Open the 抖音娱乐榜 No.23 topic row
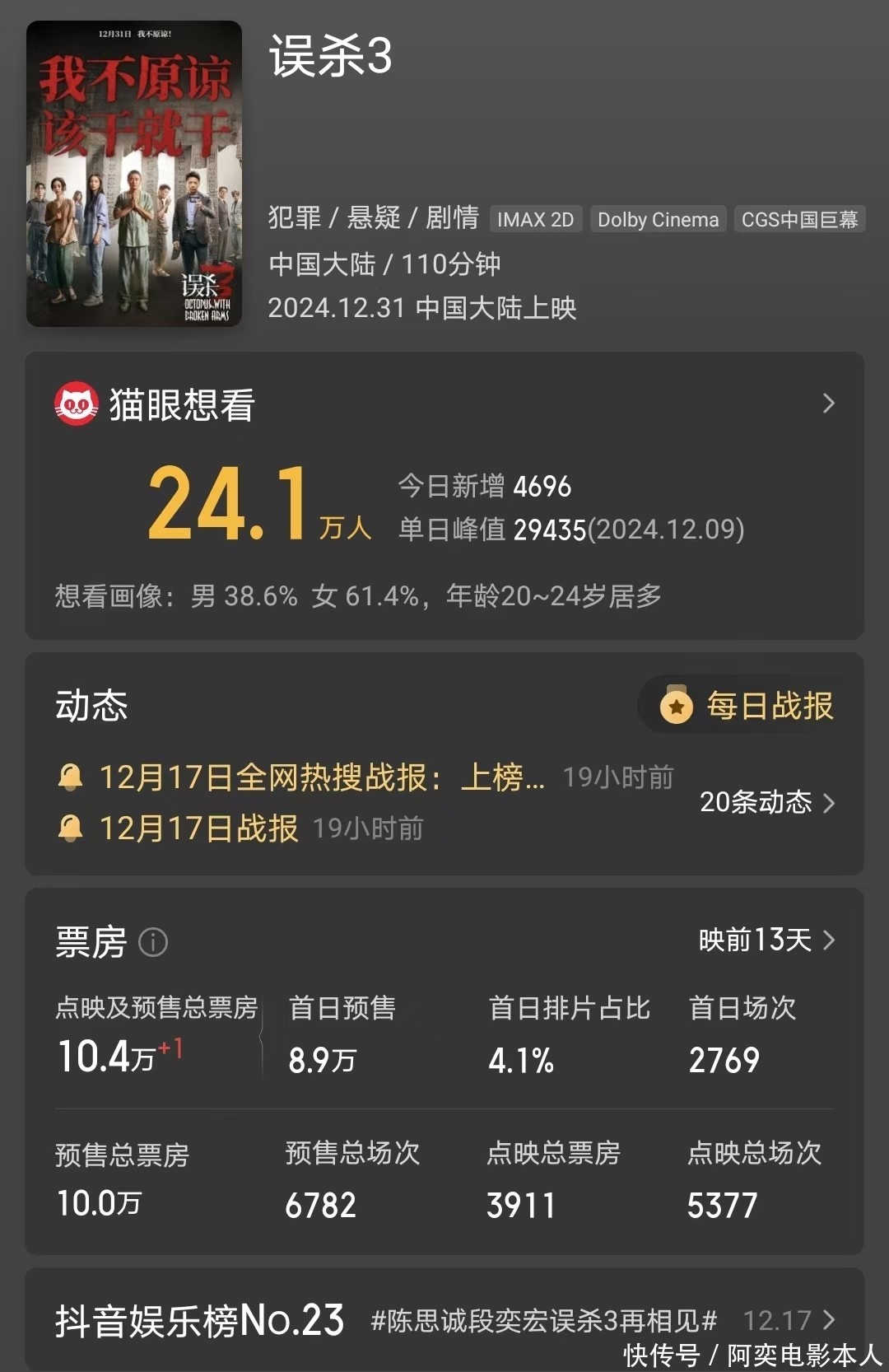 coord(444,1320)
